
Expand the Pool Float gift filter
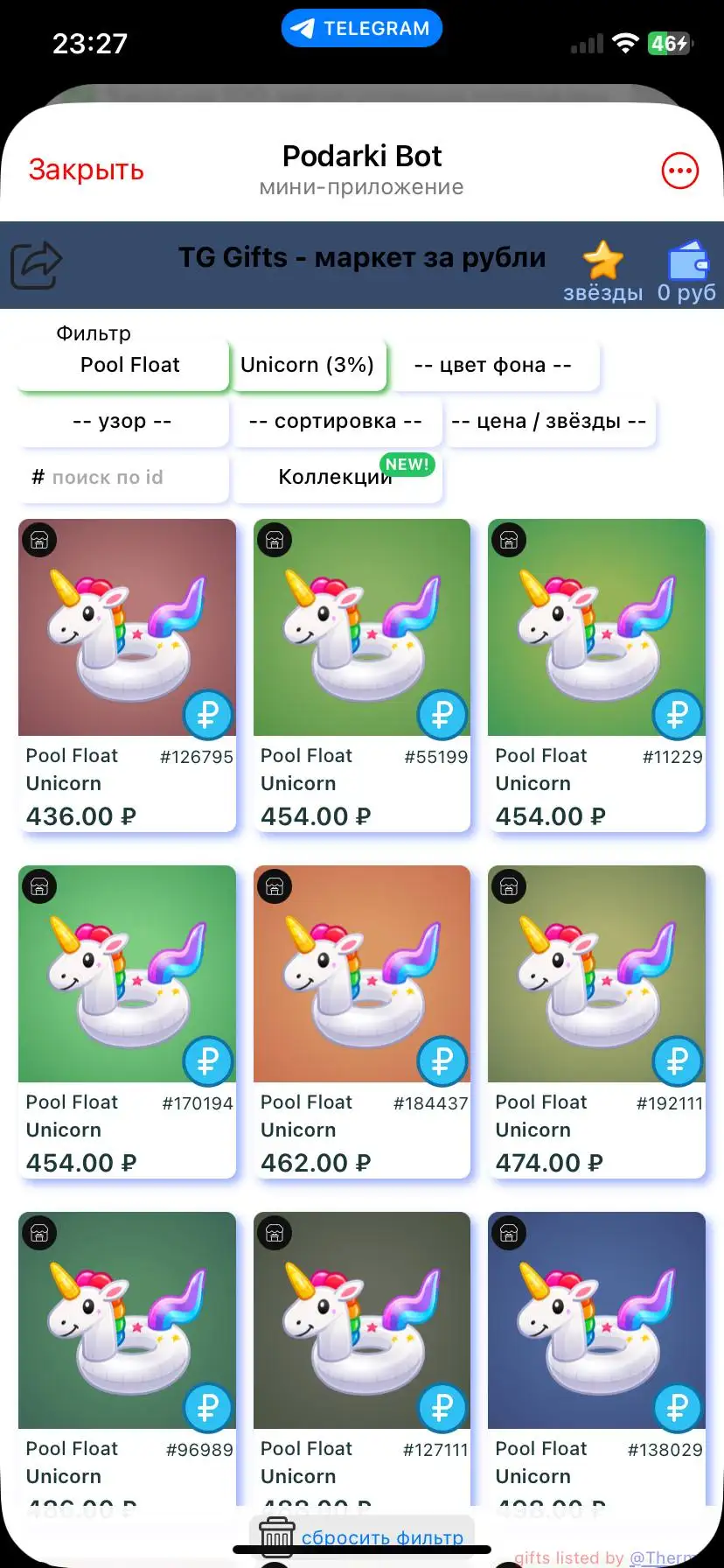[124, 365]
